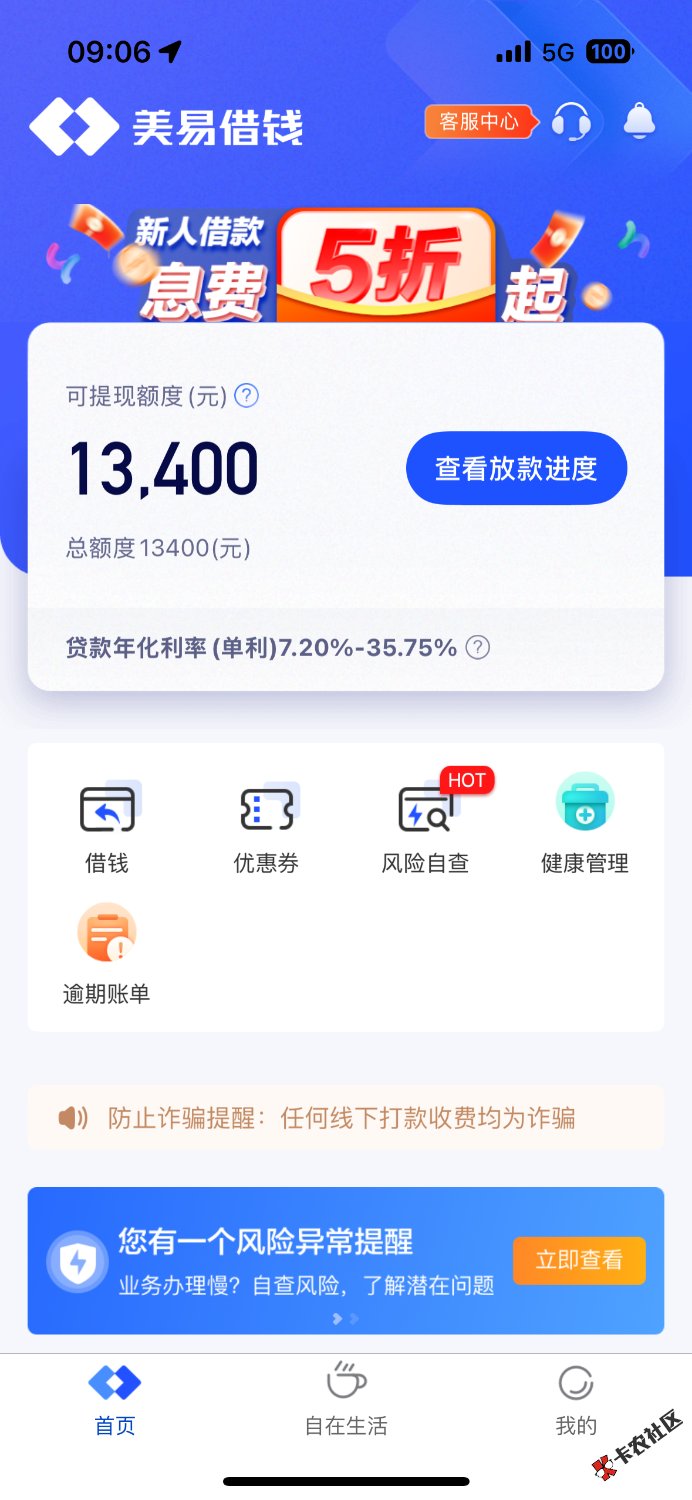This screenshot has width=692, height=1500.
Task: Tap the 立即查看 button on risk banner
Action: 579,1260
